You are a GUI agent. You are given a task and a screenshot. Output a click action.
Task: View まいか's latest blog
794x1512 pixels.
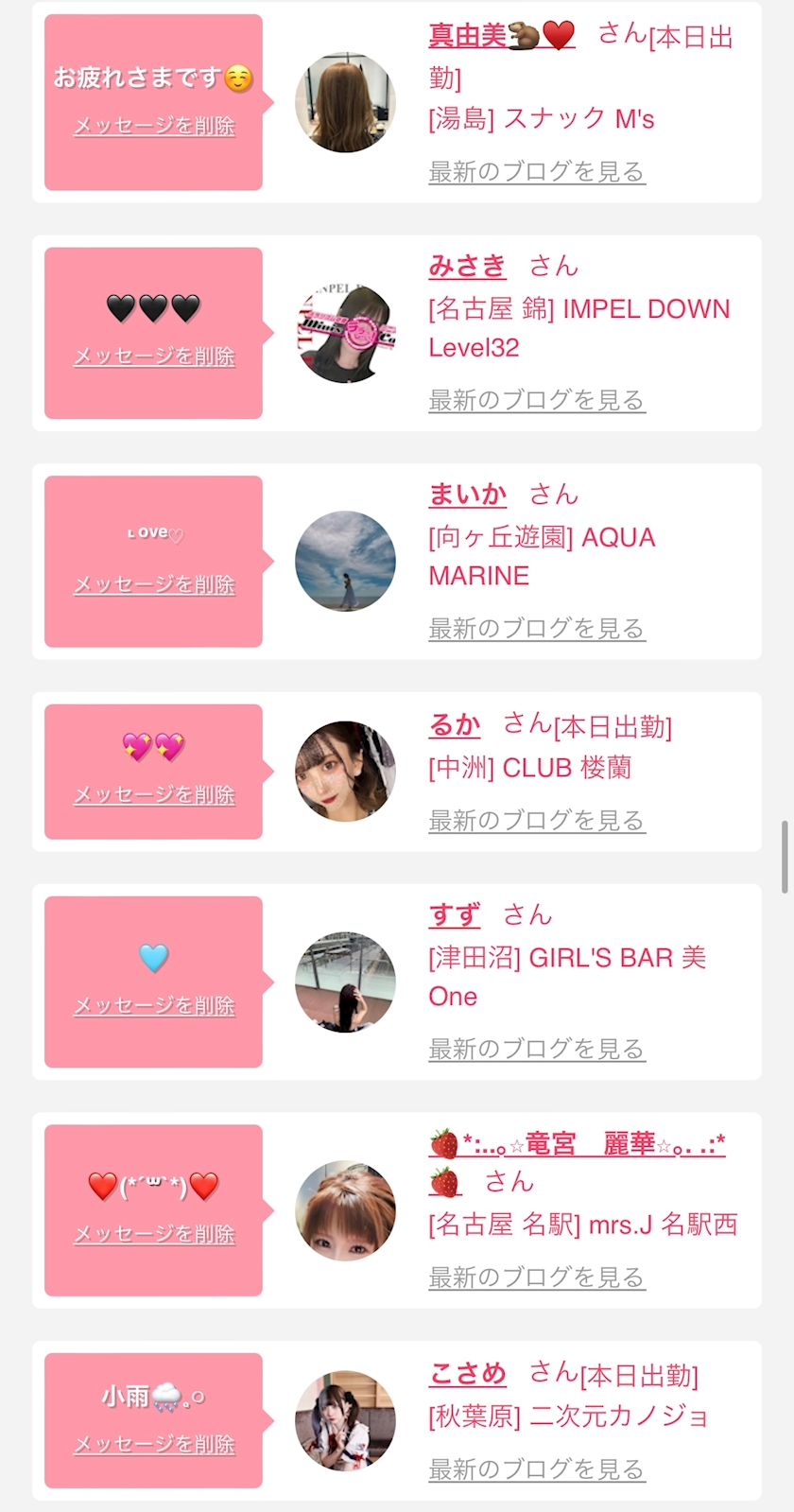pos(536,629)
